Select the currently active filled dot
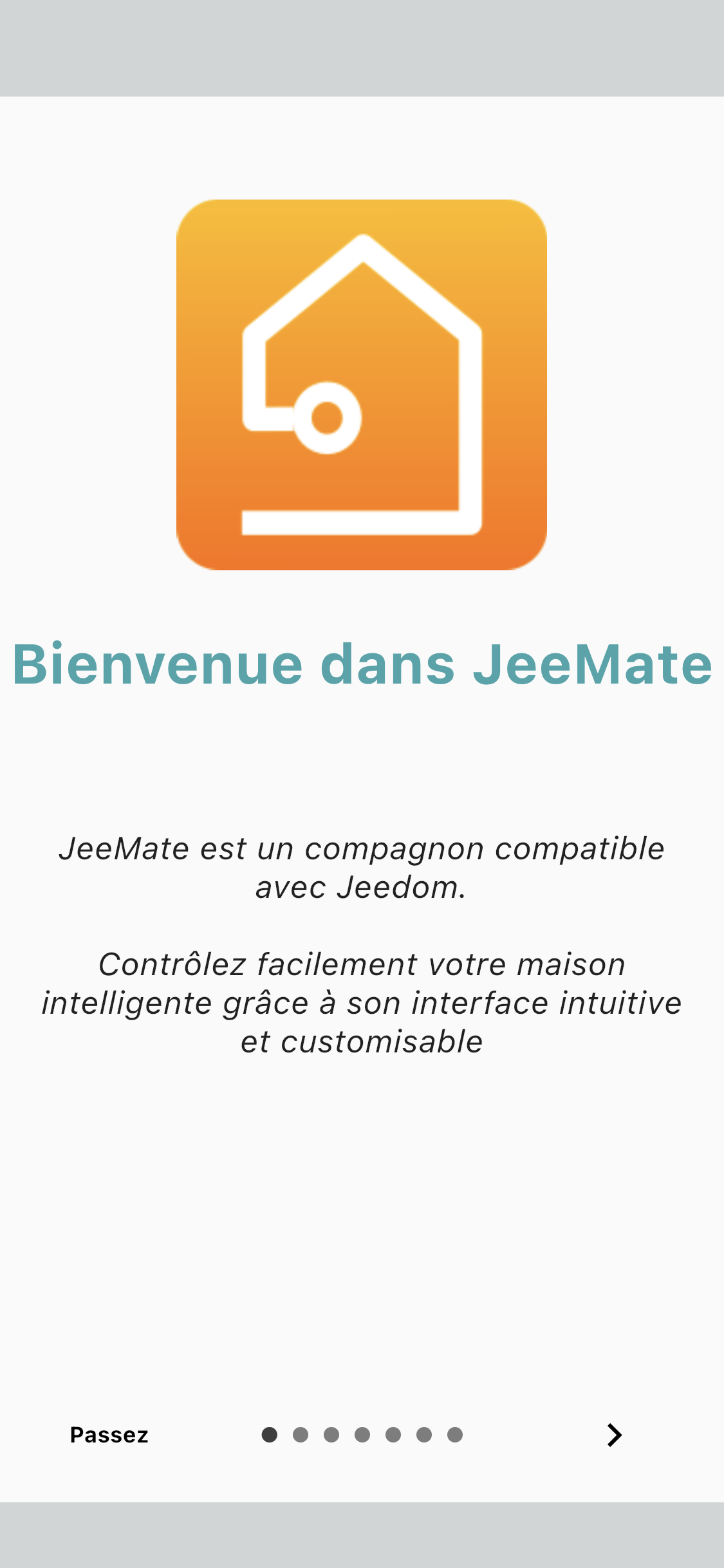 pyautogui.click(x=269, y=1434)
